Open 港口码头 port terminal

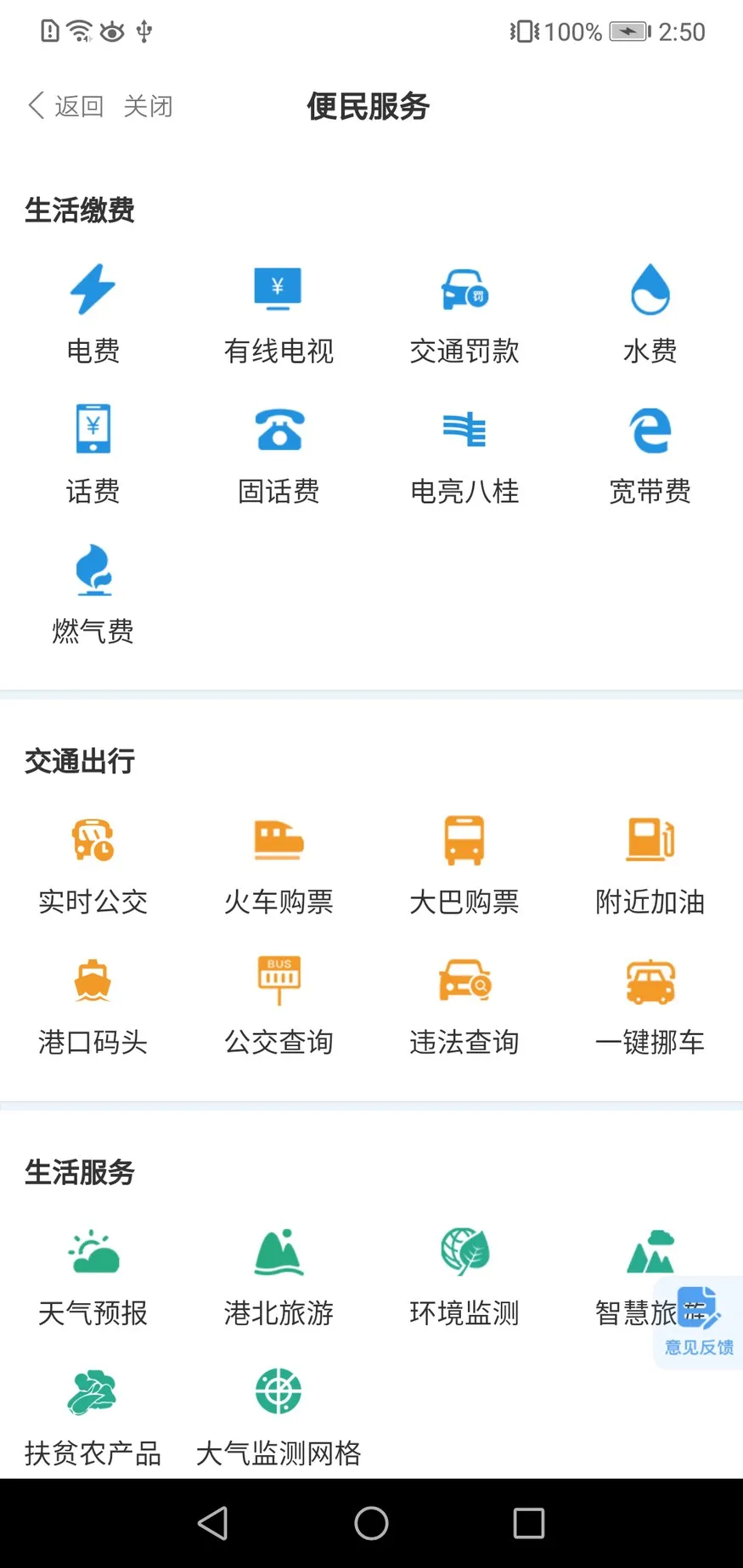pyautogui.click(x=93, y=1005)
